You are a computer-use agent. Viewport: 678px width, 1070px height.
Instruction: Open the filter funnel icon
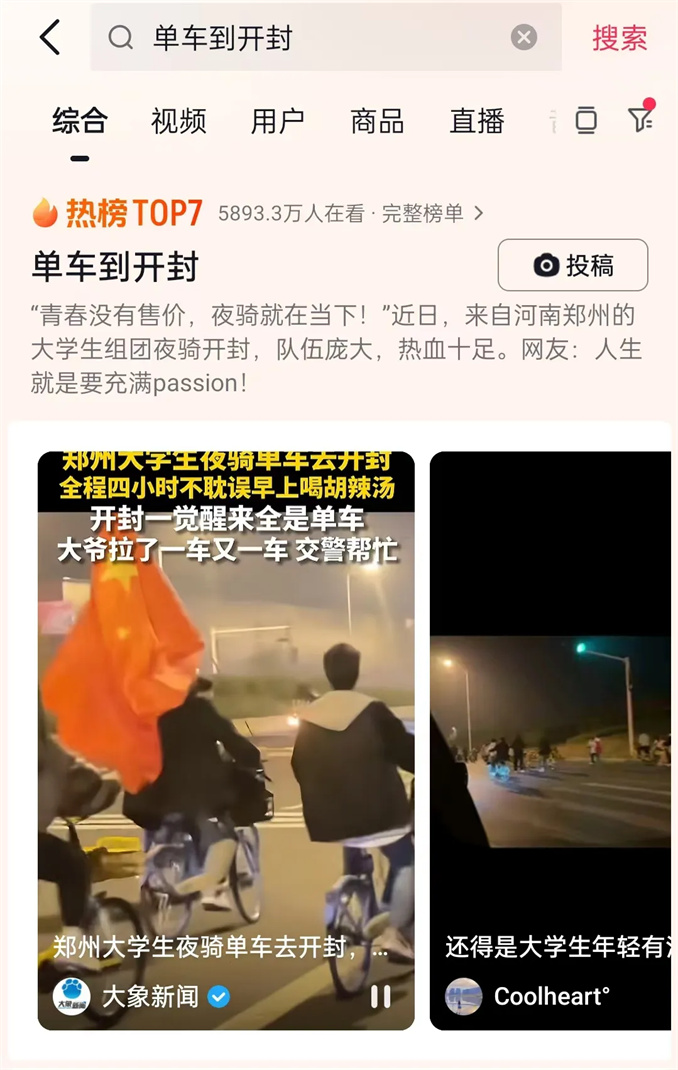[x=640, y=120]
